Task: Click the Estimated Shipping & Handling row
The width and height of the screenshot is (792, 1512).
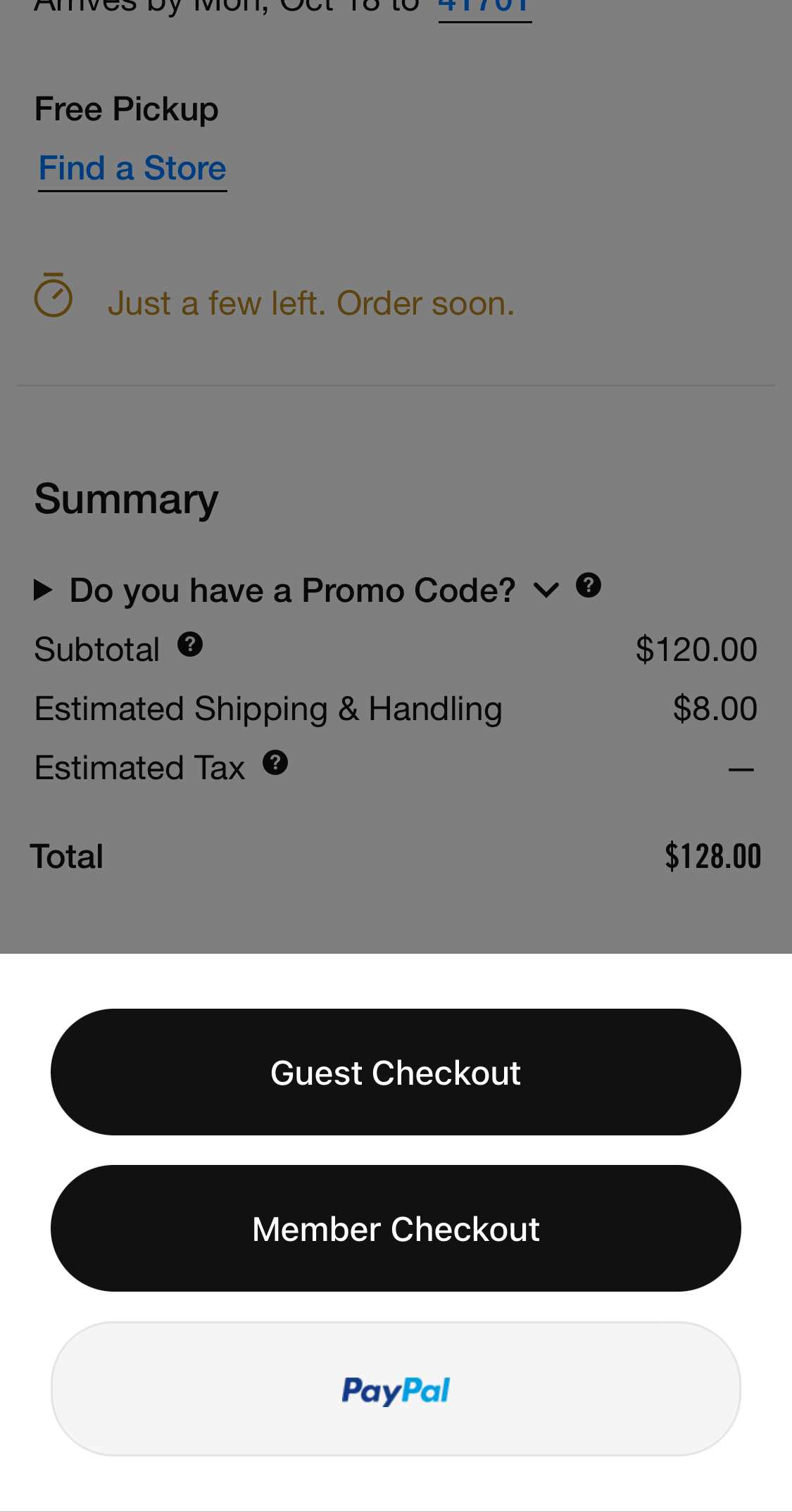Action: tap(268, 707)
